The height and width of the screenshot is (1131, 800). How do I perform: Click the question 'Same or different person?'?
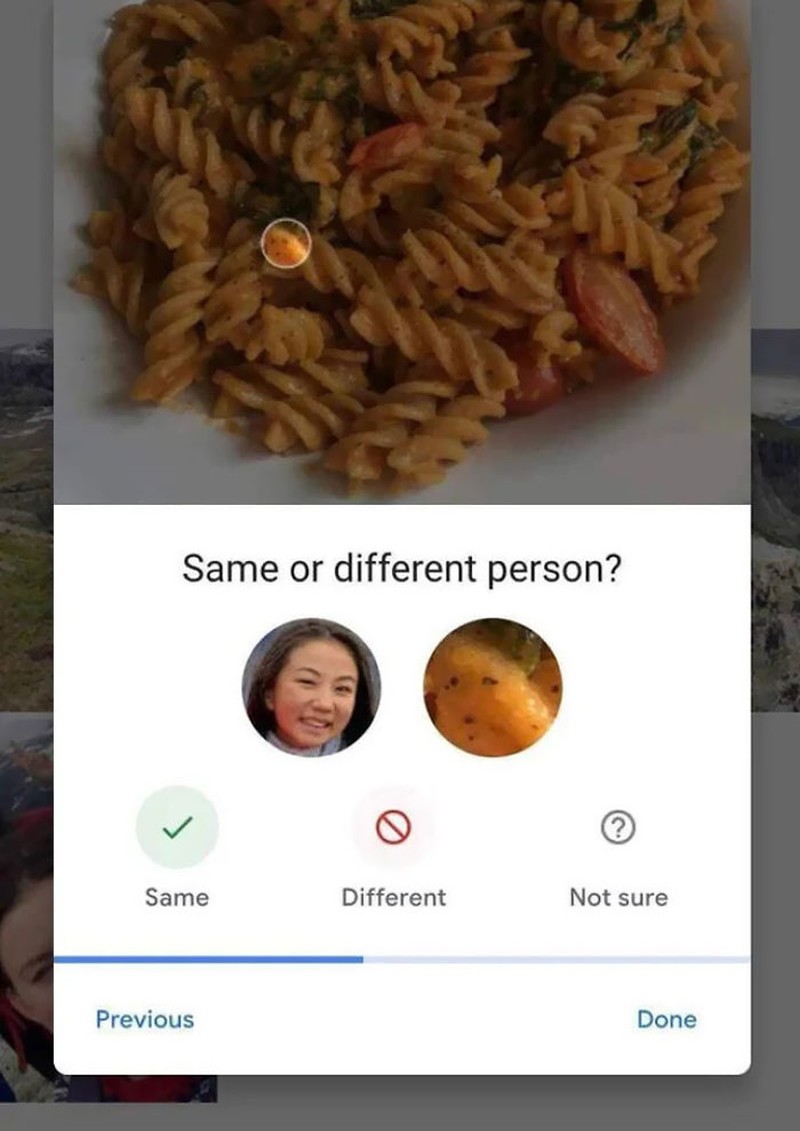point(400,568)
